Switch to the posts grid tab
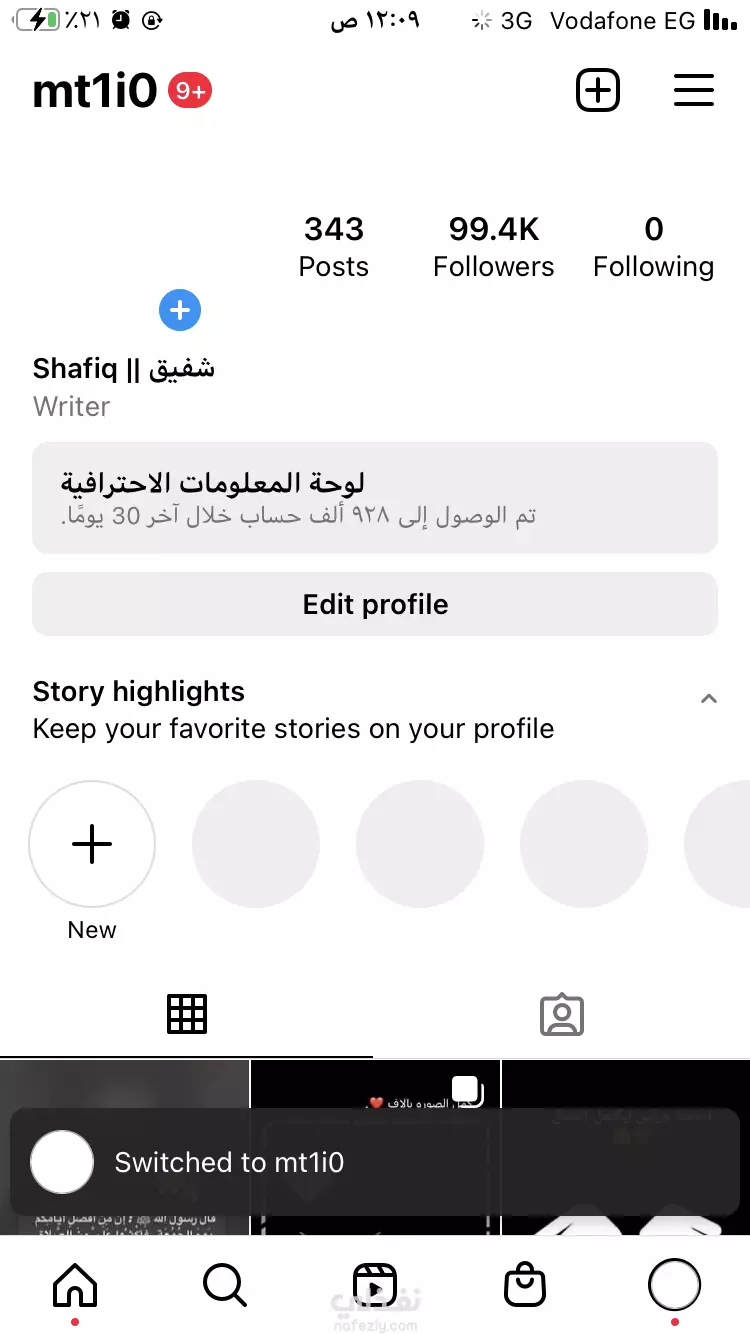This screenshot has width=750, height=1334. [187, 1015]
